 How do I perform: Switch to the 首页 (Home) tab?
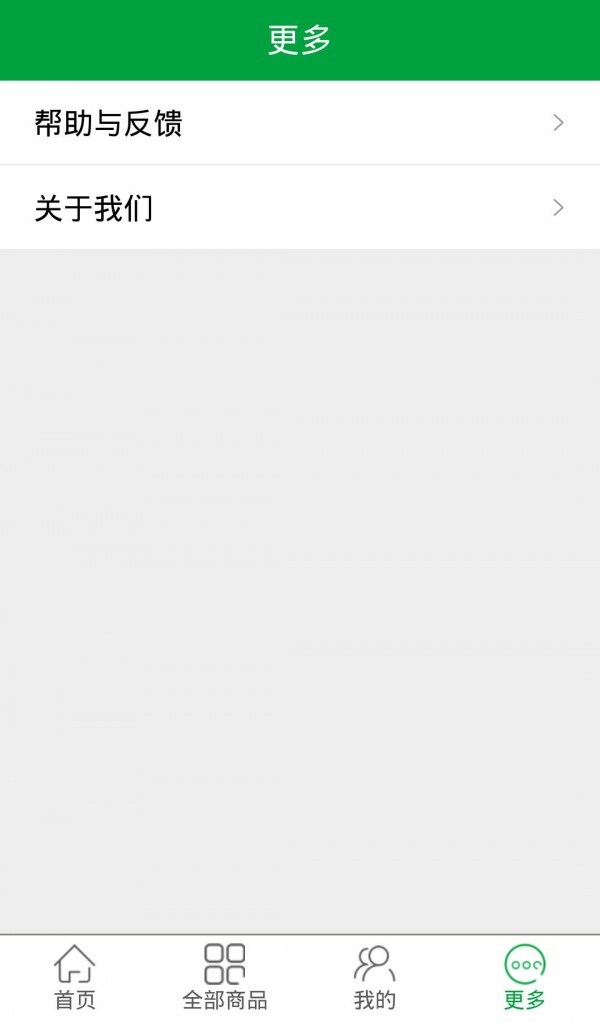[x=75, y=978]
